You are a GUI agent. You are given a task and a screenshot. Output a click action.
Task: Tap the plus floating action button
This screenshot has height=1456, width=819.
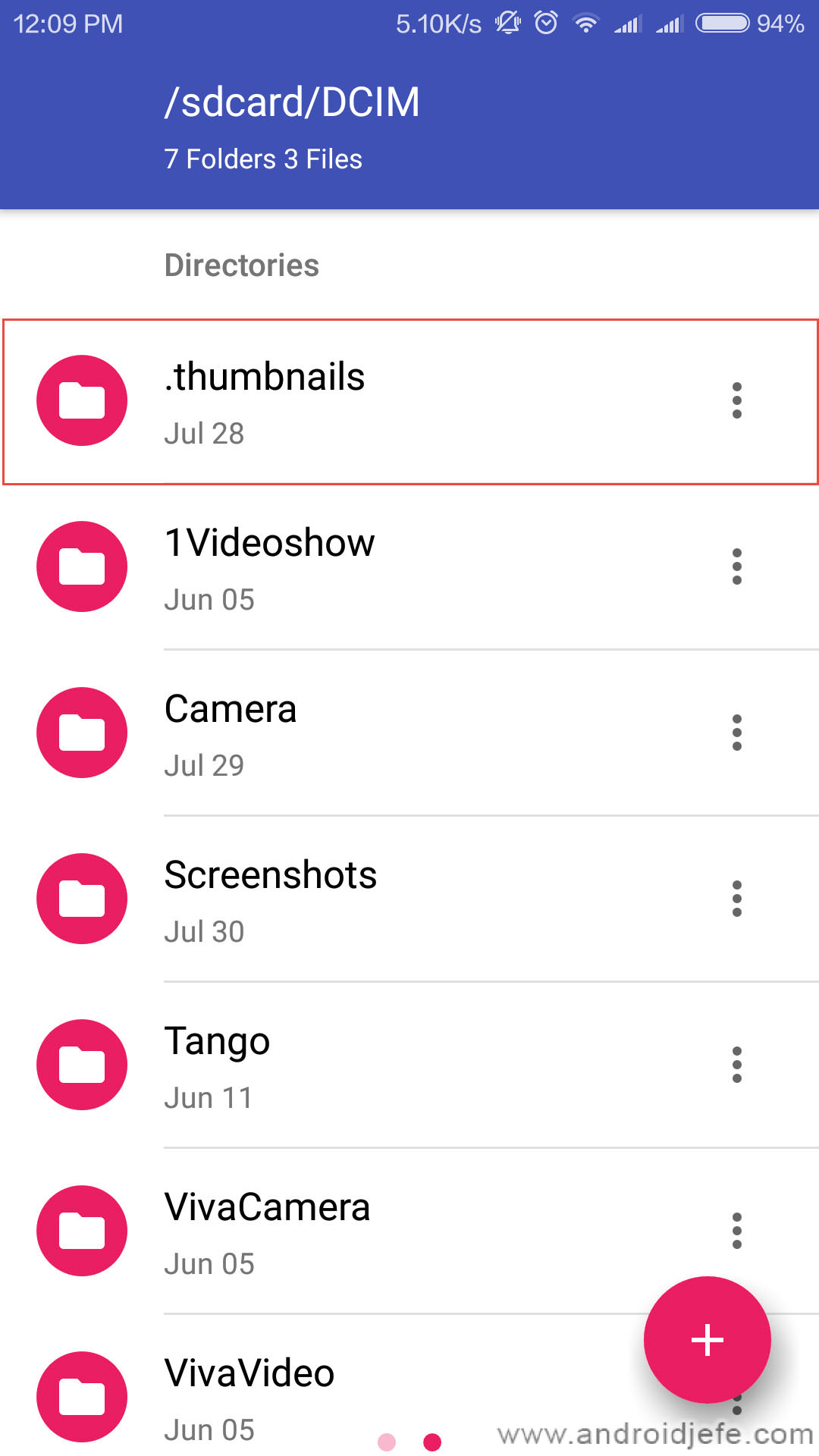[707, 1340]
